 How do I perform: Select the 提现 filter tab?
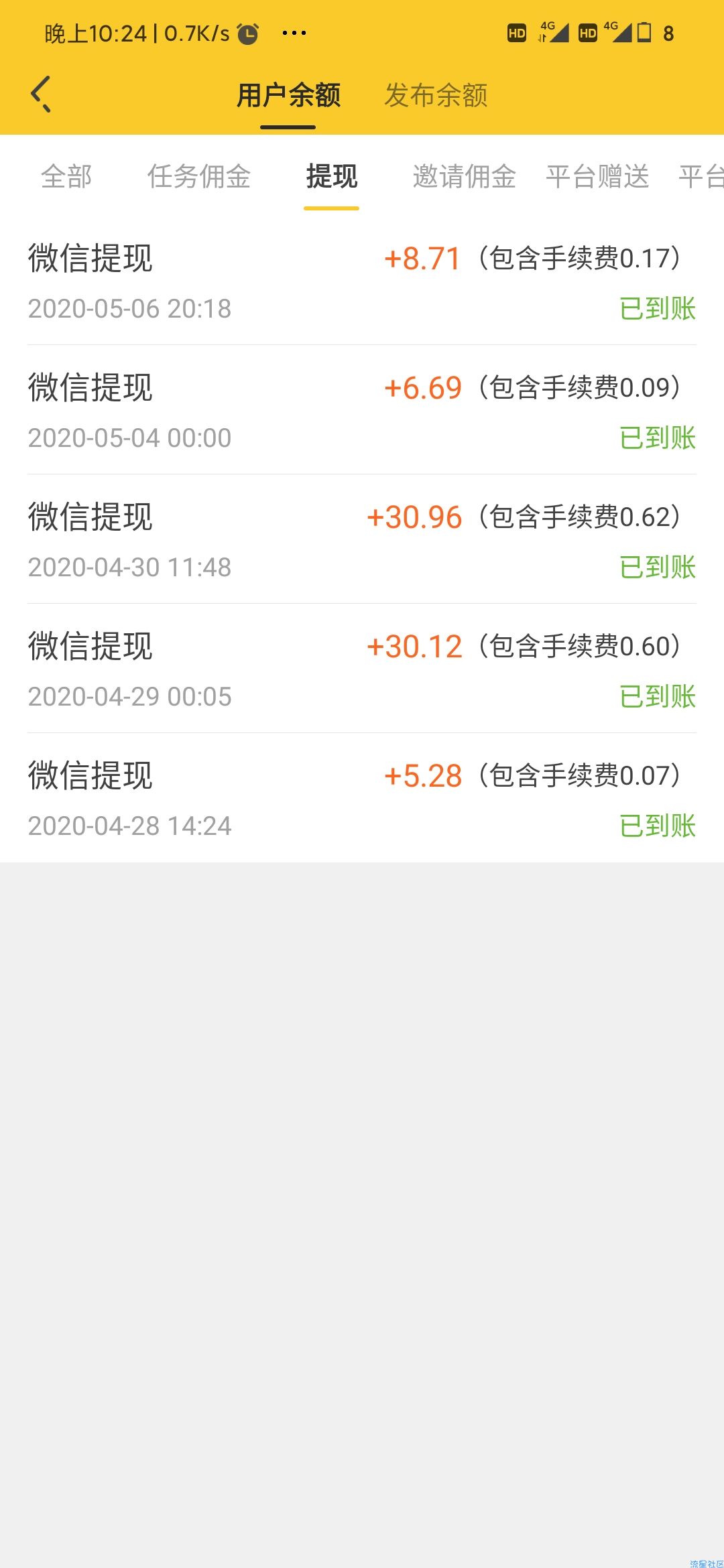tap(332, 177)
